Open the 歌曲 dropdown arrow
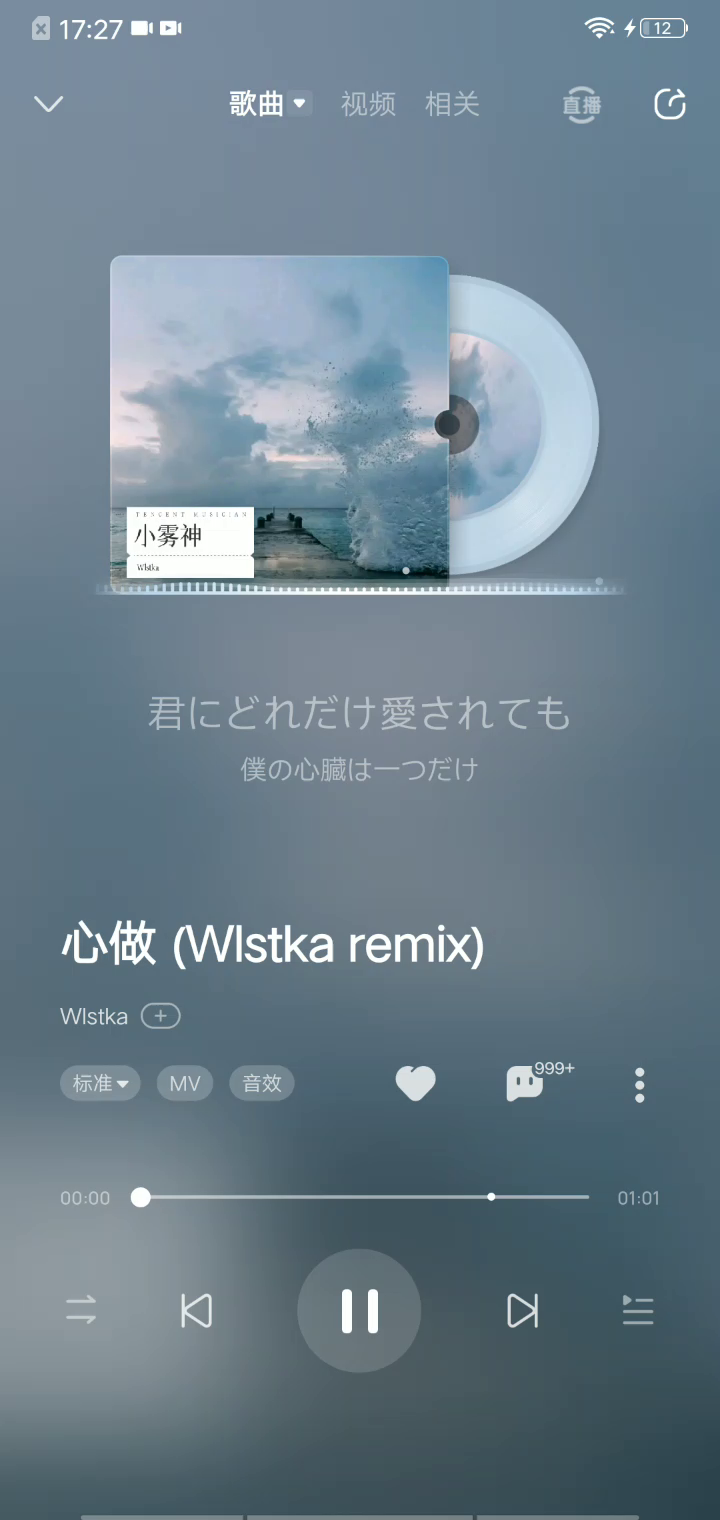 pyautogui.click(x=300, y=104)
